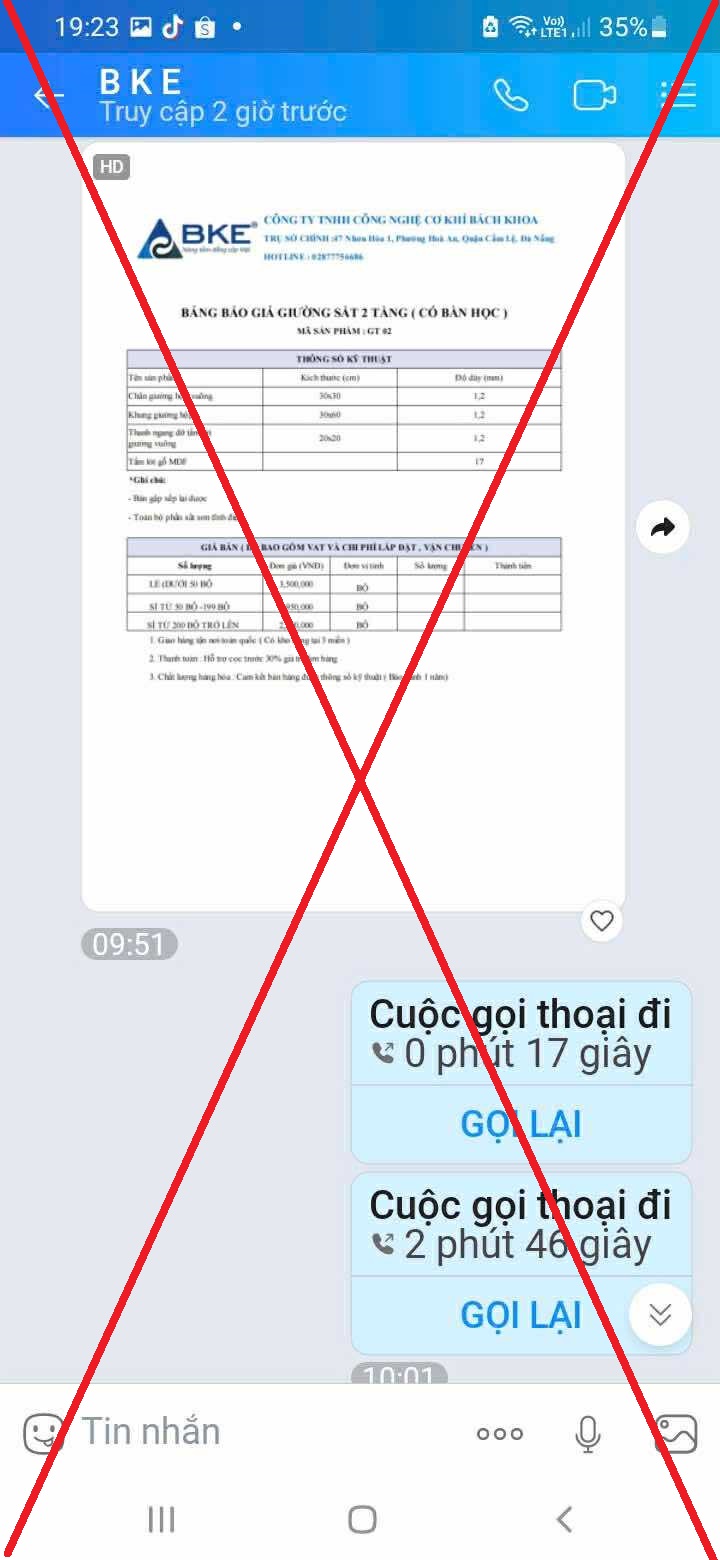The height and width of the screenshot is (1560, 720).
Task: Go back from the BKE chat
Action: pos(47,96)
